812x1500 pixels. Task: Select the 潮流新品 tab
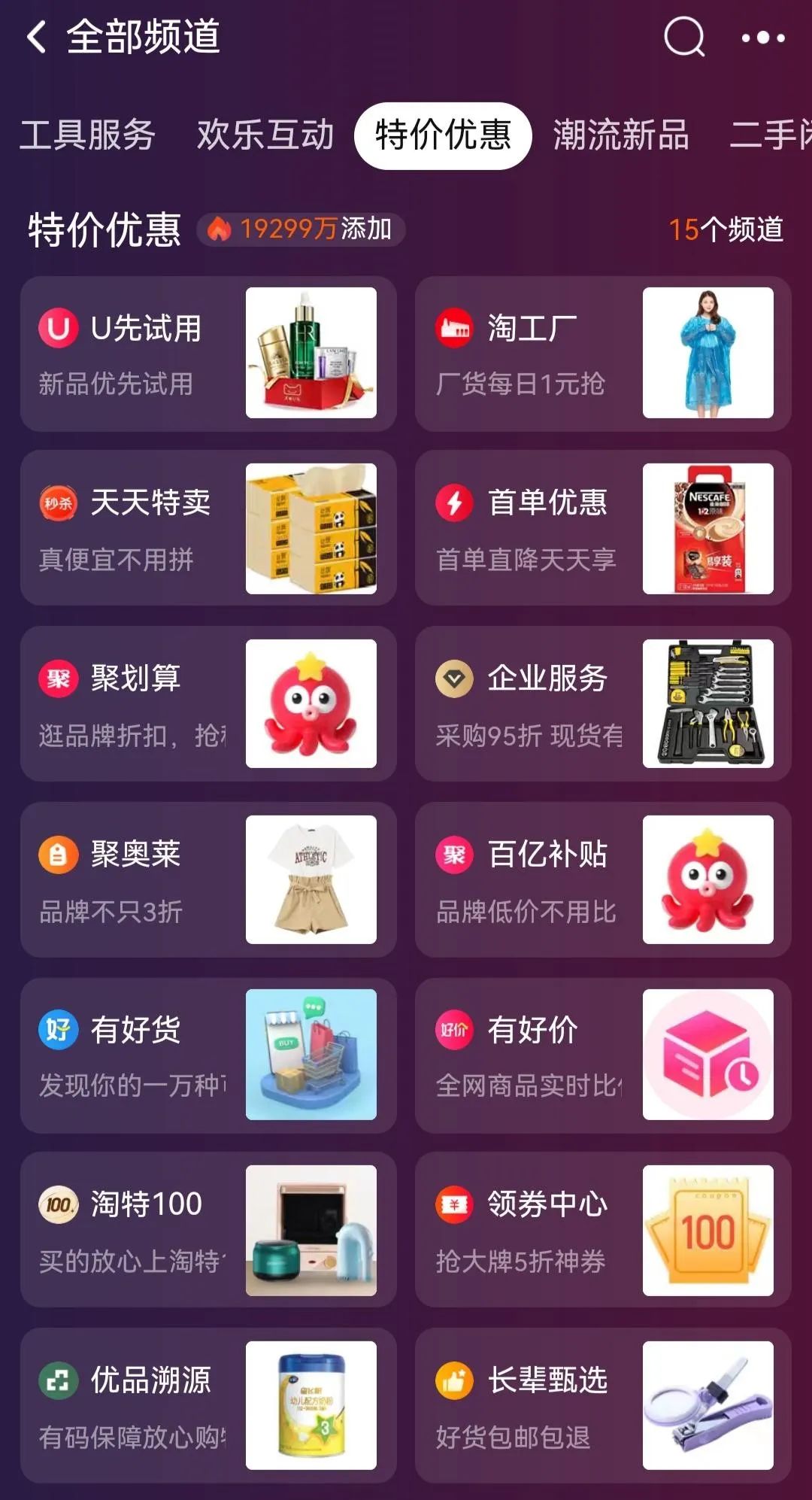click(x=621, y=135)
